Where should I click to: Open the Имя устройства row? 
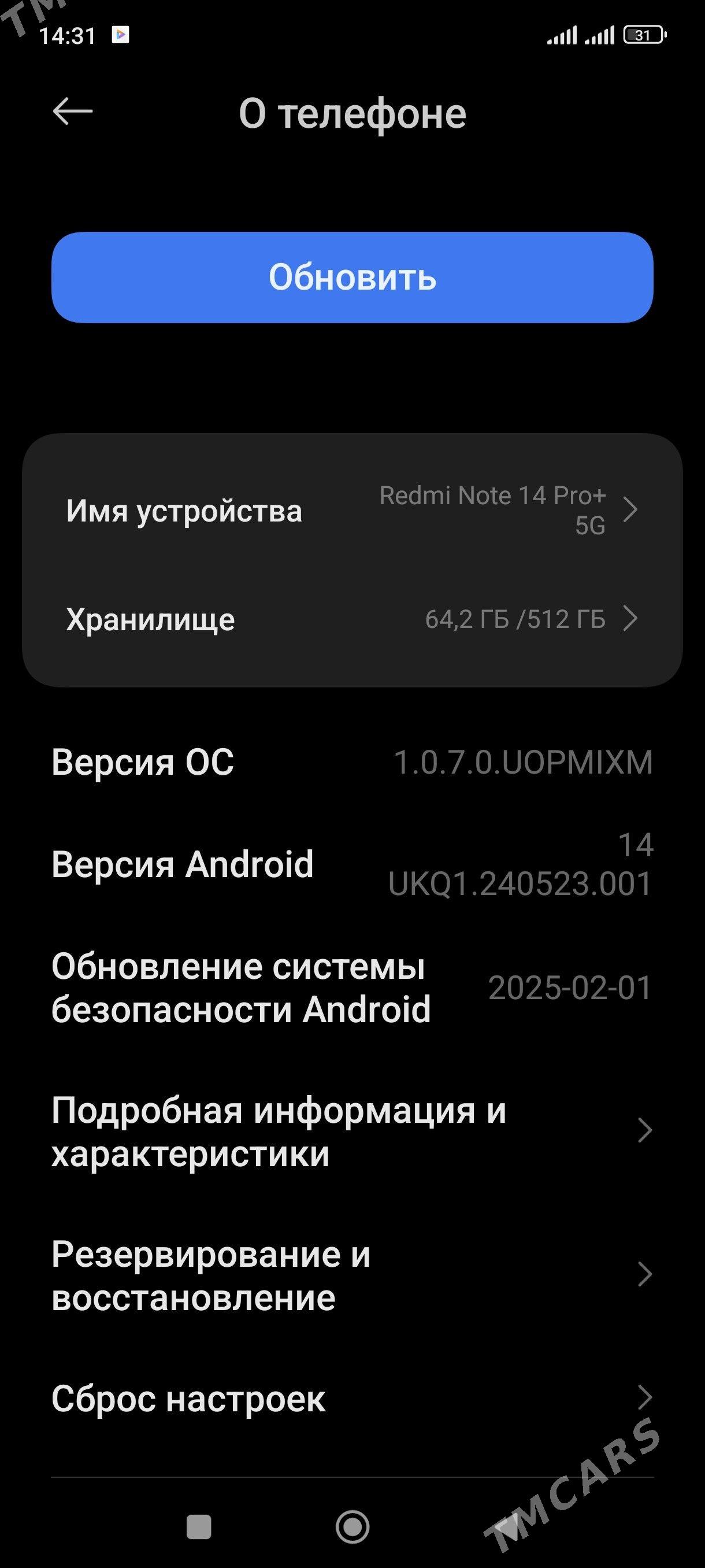[352, 510]
